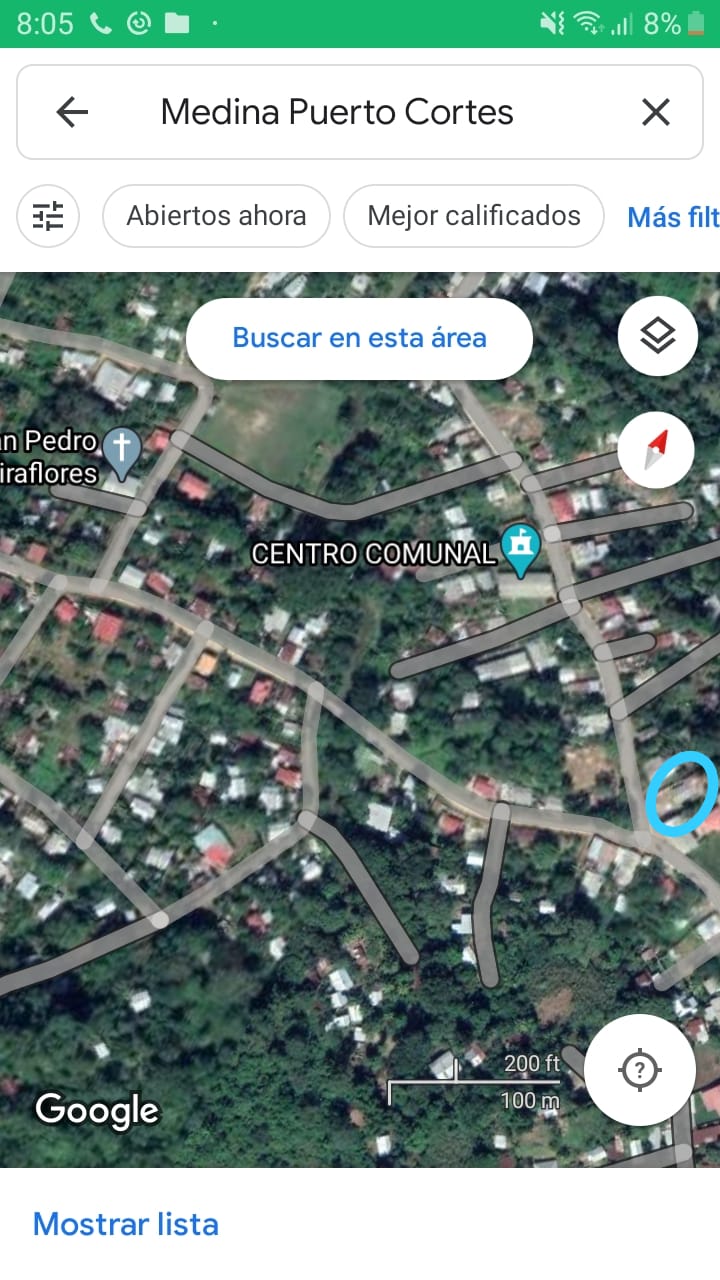Clear the Medina Puerto Cortes search
720x1280 pixels.
click(x=655, y=112)
